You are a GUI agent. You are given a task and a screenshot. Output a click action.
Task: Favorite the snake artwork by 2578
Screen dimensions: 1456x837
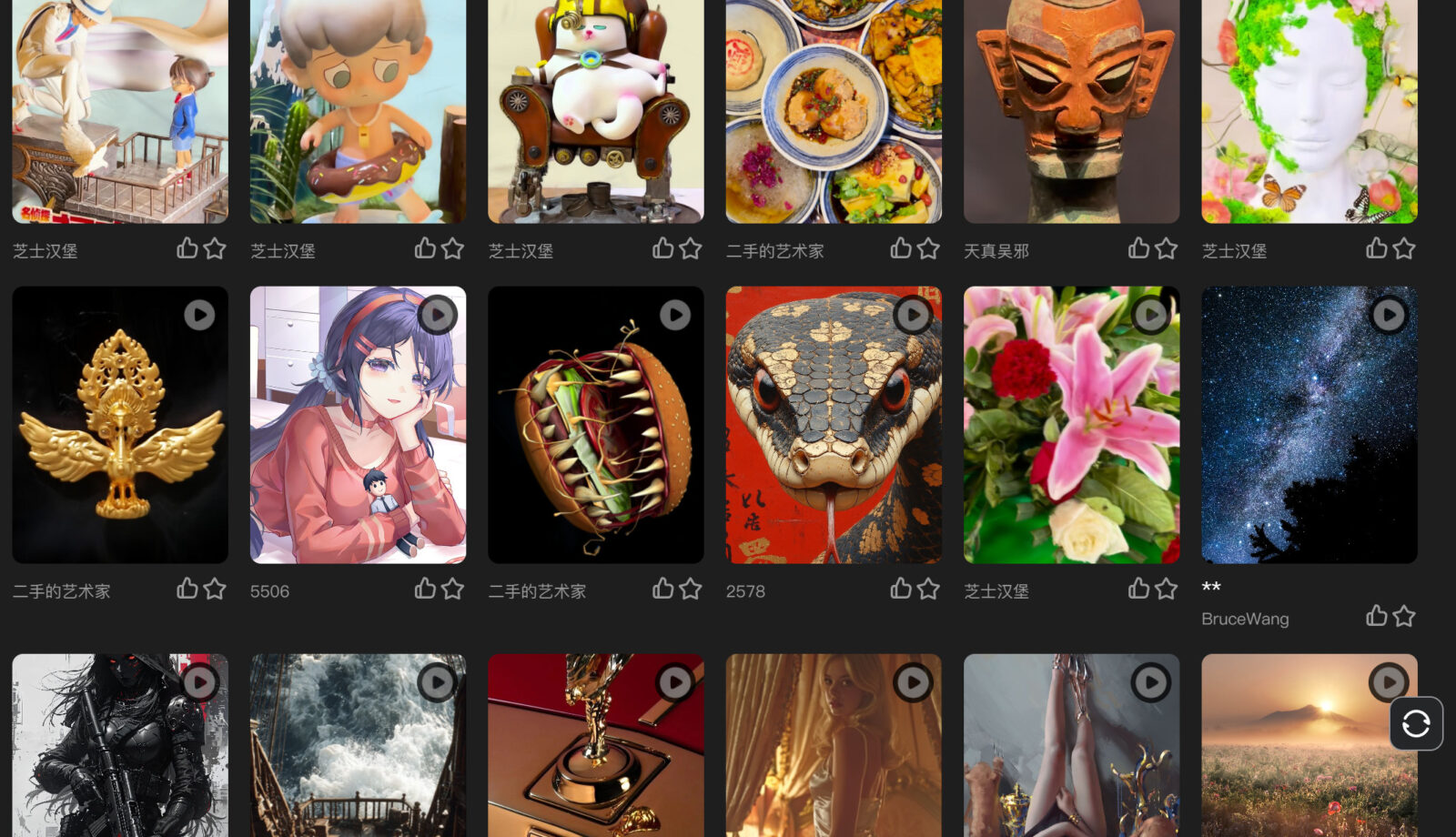tap(928, 589)
